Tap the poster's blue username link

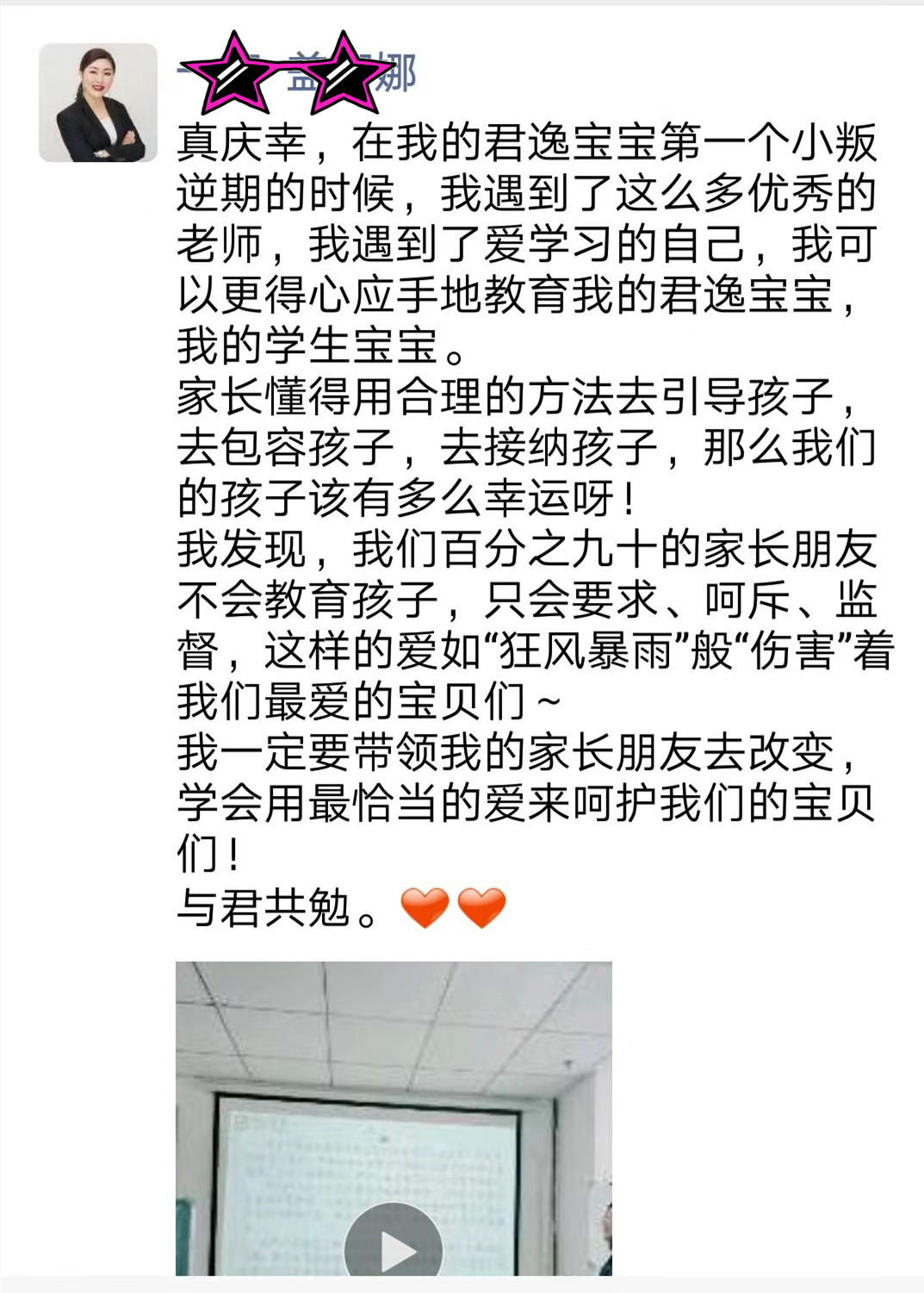click(x=297, y=73)
